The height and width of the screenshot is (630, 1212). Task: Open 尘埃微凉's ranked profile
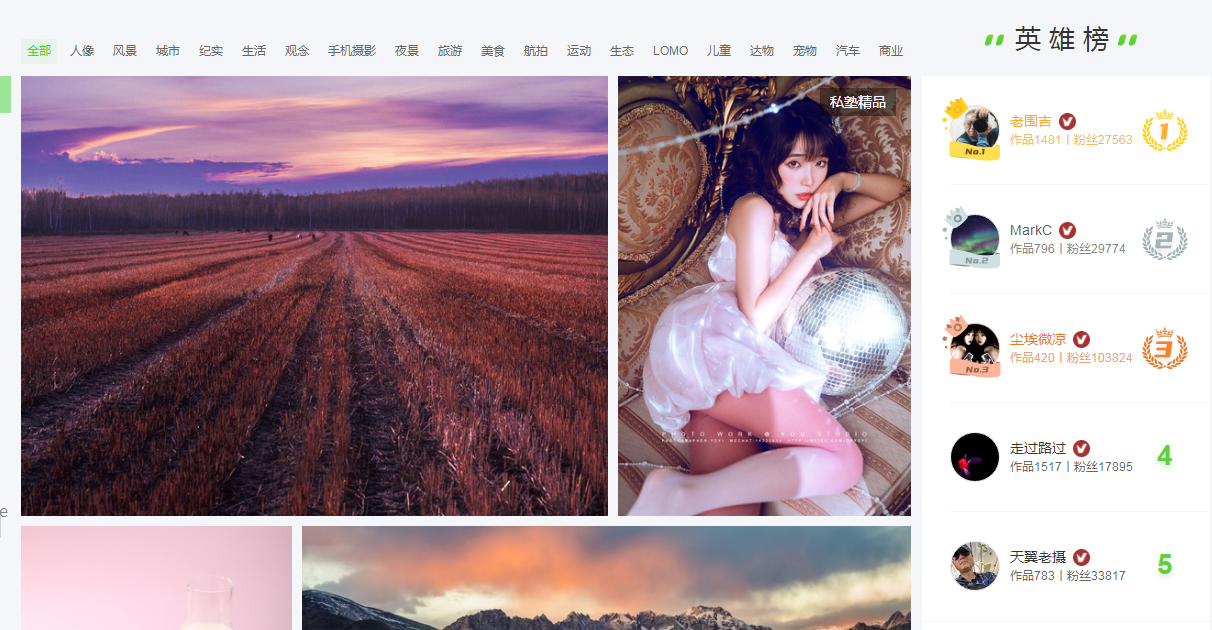[x=1037, y=339]
